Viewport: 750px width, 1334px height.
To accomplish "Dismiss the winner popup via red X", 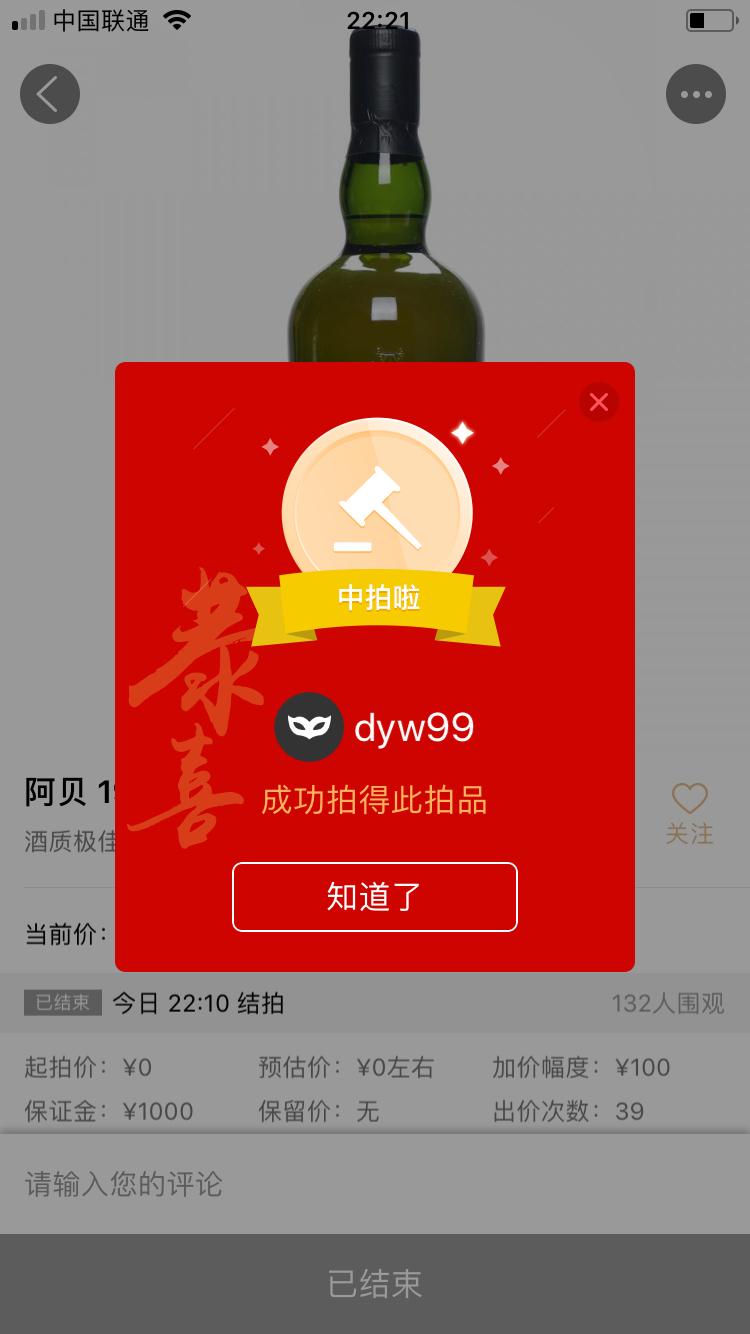I will [x=599, y=401].
